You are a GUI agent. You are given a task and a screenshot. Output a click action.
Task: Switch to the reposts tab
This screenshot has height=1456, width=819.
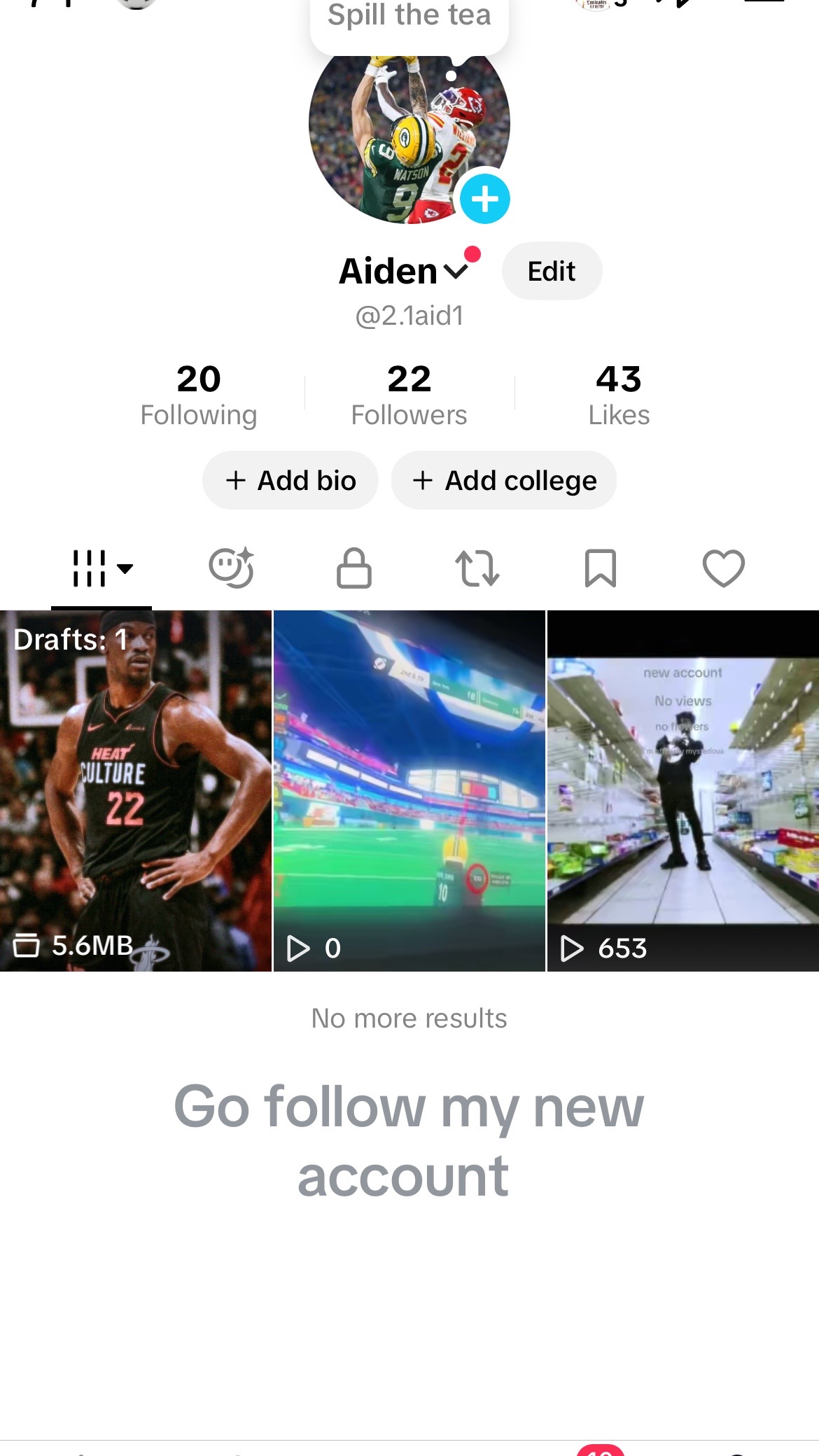tap(477, 568)
